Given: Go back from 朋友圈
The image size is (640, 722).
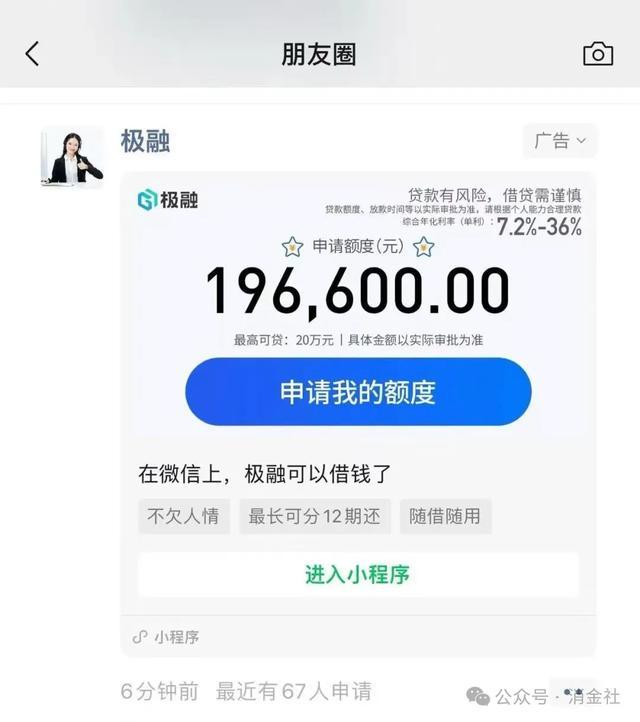Looking at the screenshot, I should [x=33, y=54].
